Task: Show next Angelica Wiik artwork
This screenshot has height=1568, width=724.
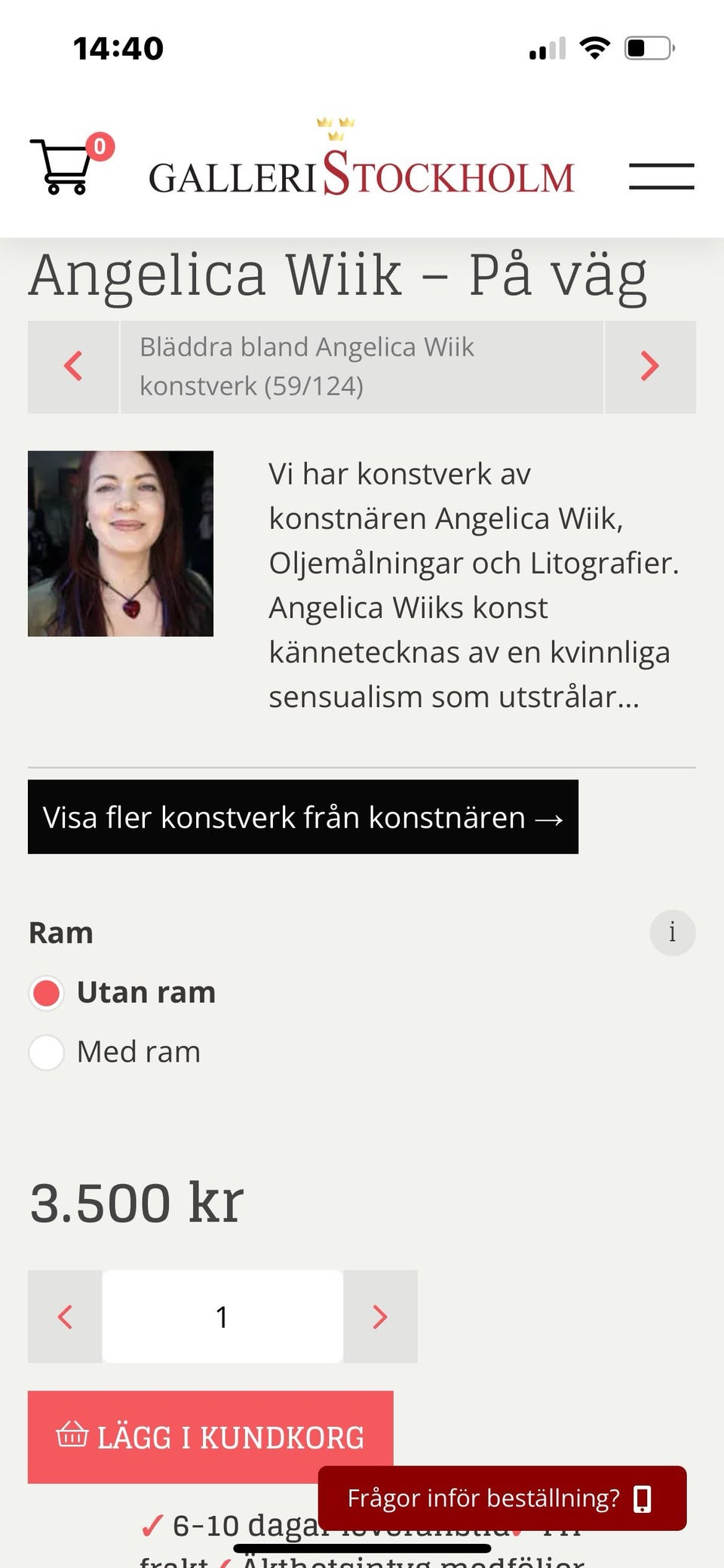Action: pyautogui.click(x=650, y=367)
